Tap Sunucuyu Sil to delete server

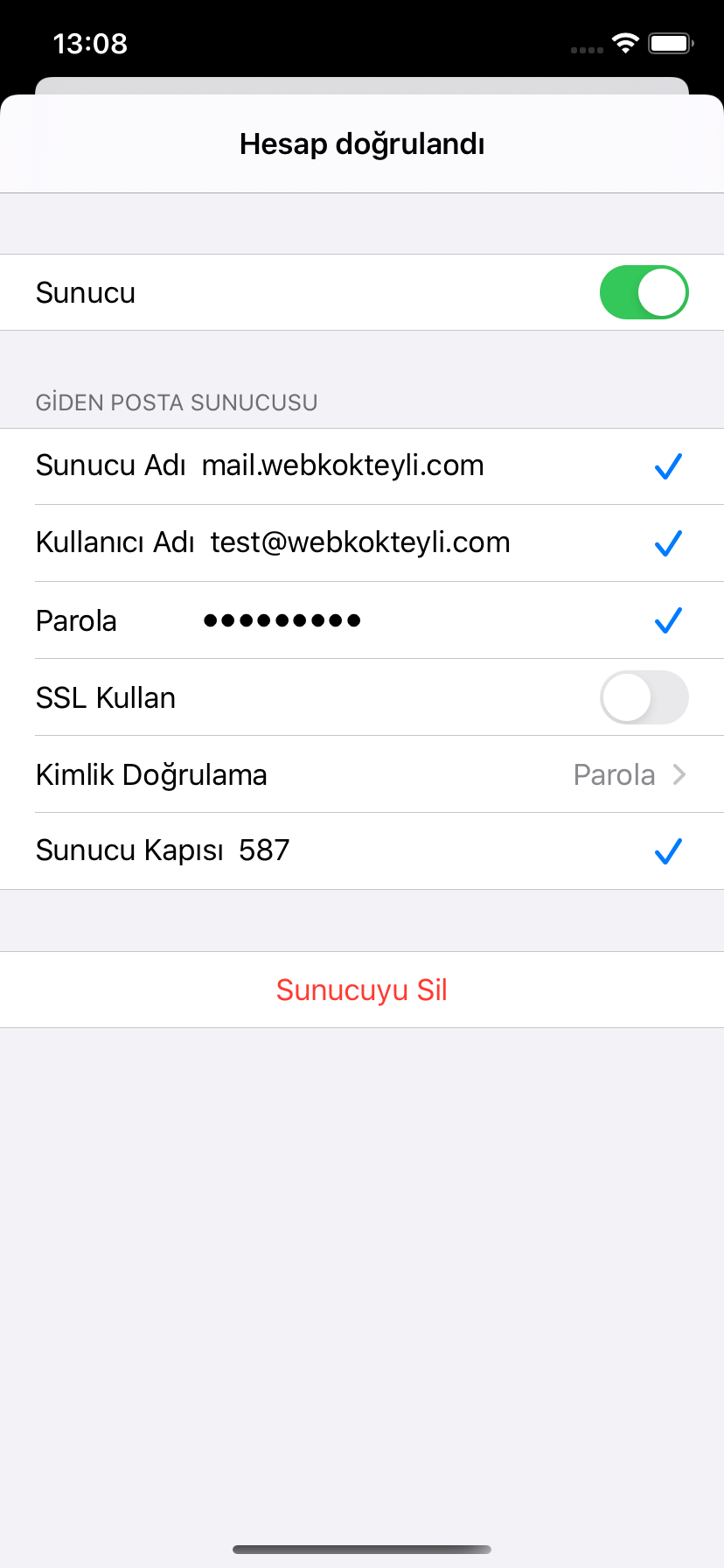362,990
